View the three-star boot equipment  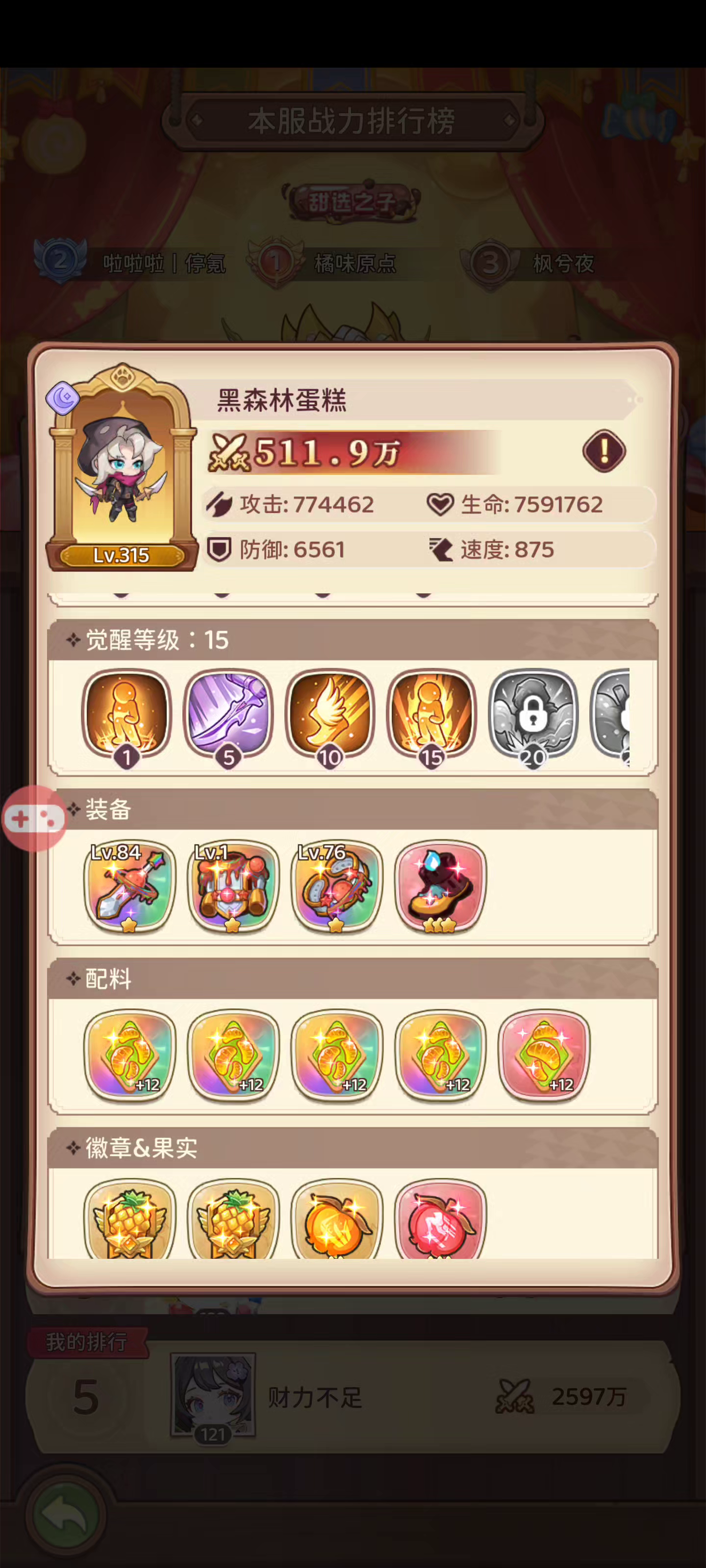440,885
